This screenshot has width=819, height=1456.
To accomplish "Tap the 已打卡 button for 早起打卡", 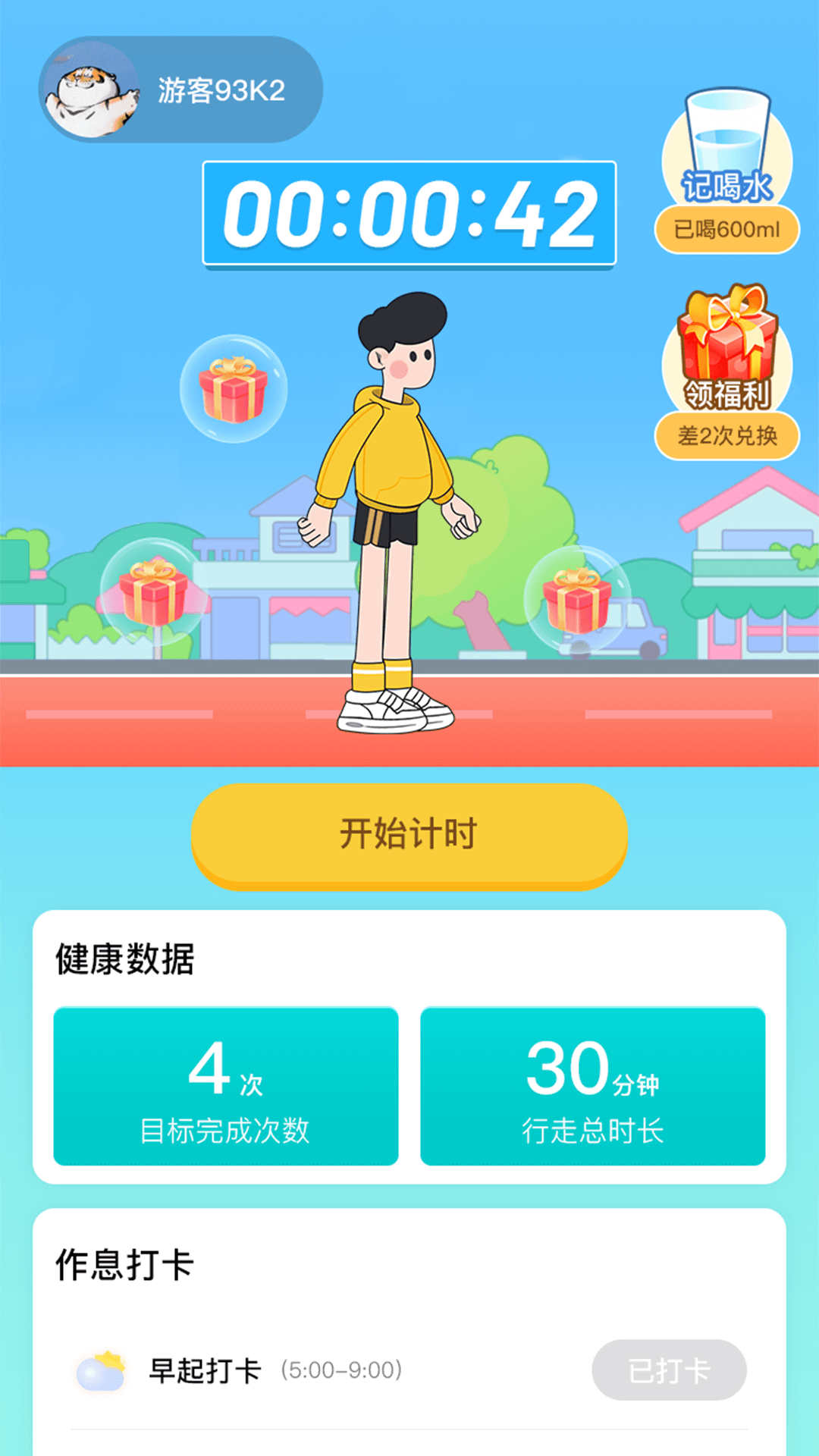I will point(668,1370).
